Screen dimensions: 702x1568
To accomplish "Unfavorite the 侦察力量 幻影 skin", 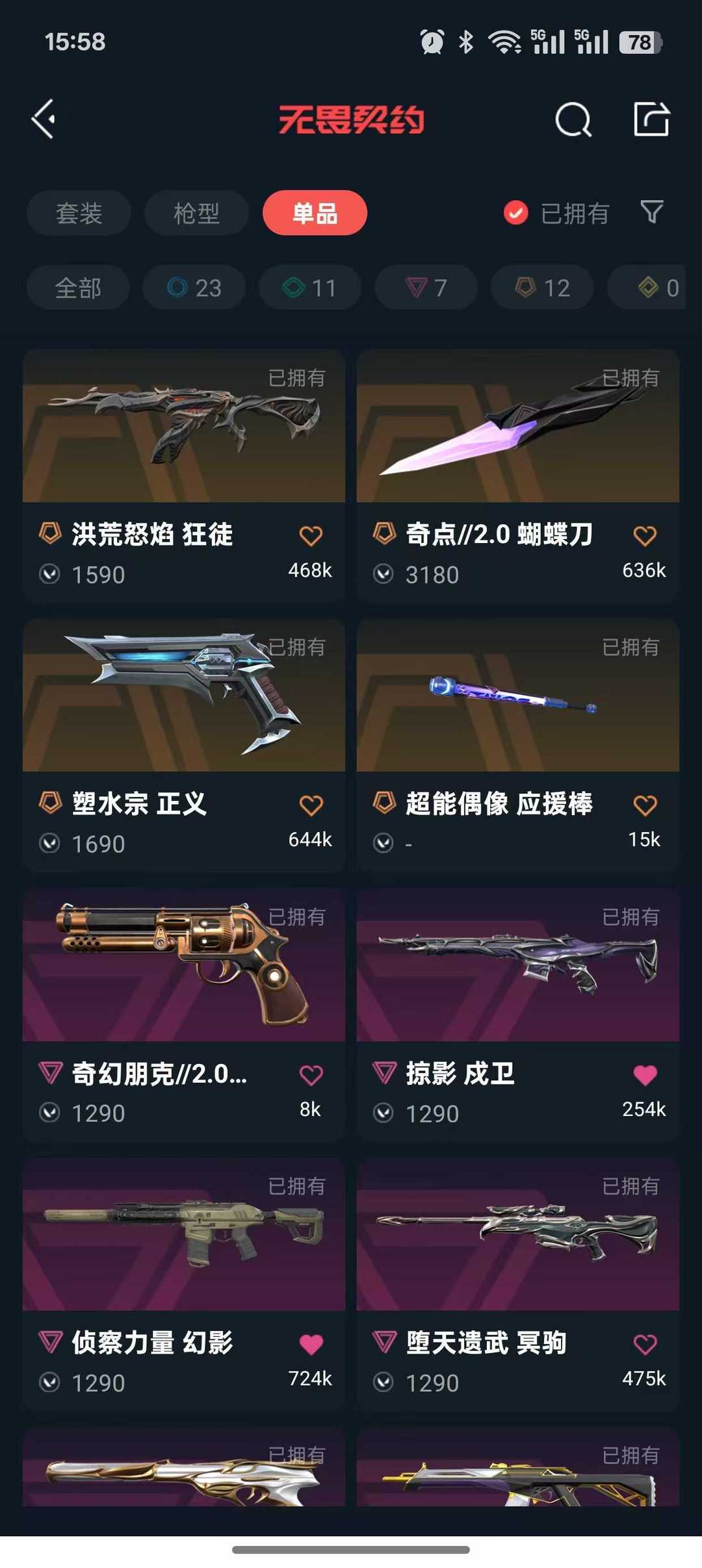I will (x=310, y=1342).
